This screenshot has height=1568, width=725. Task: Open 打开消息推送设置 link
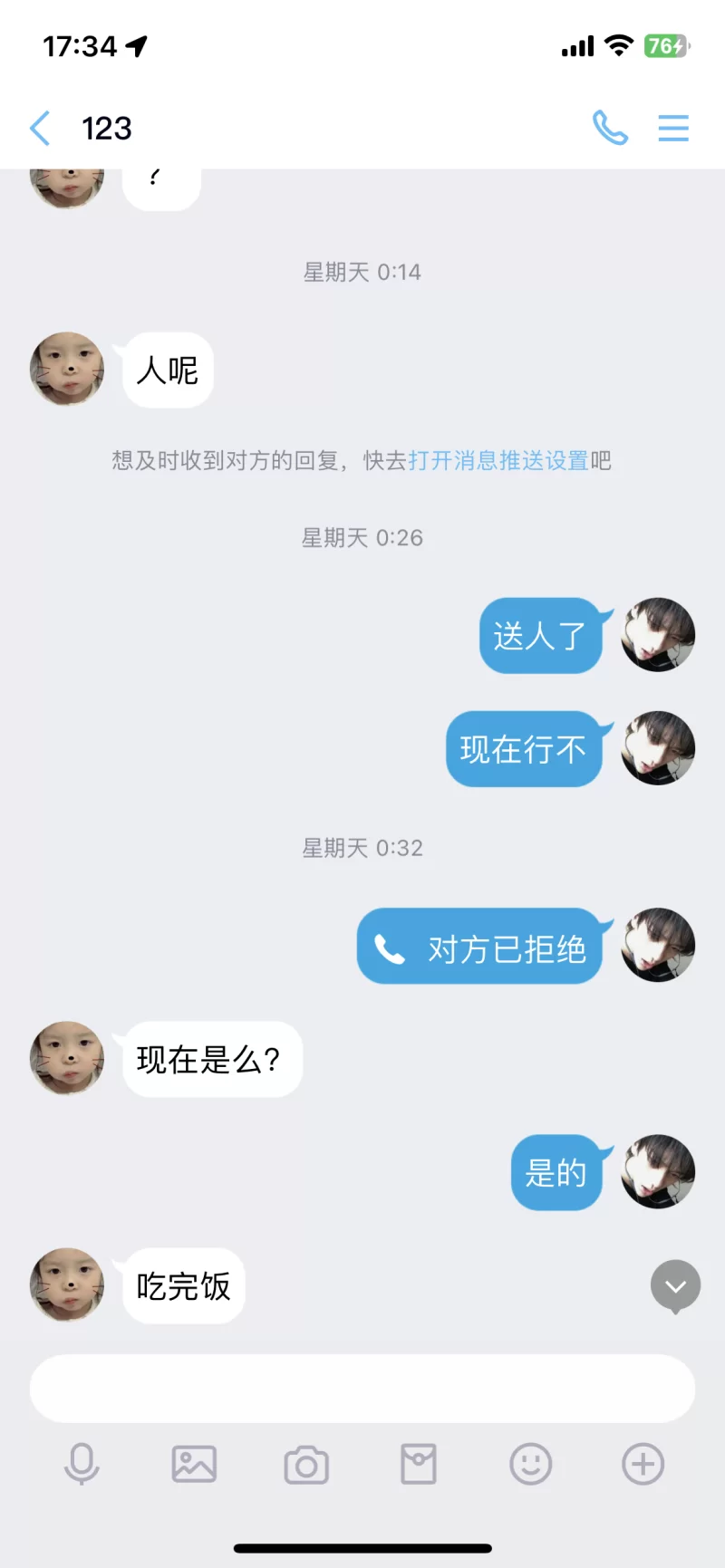tap(498, 461)
